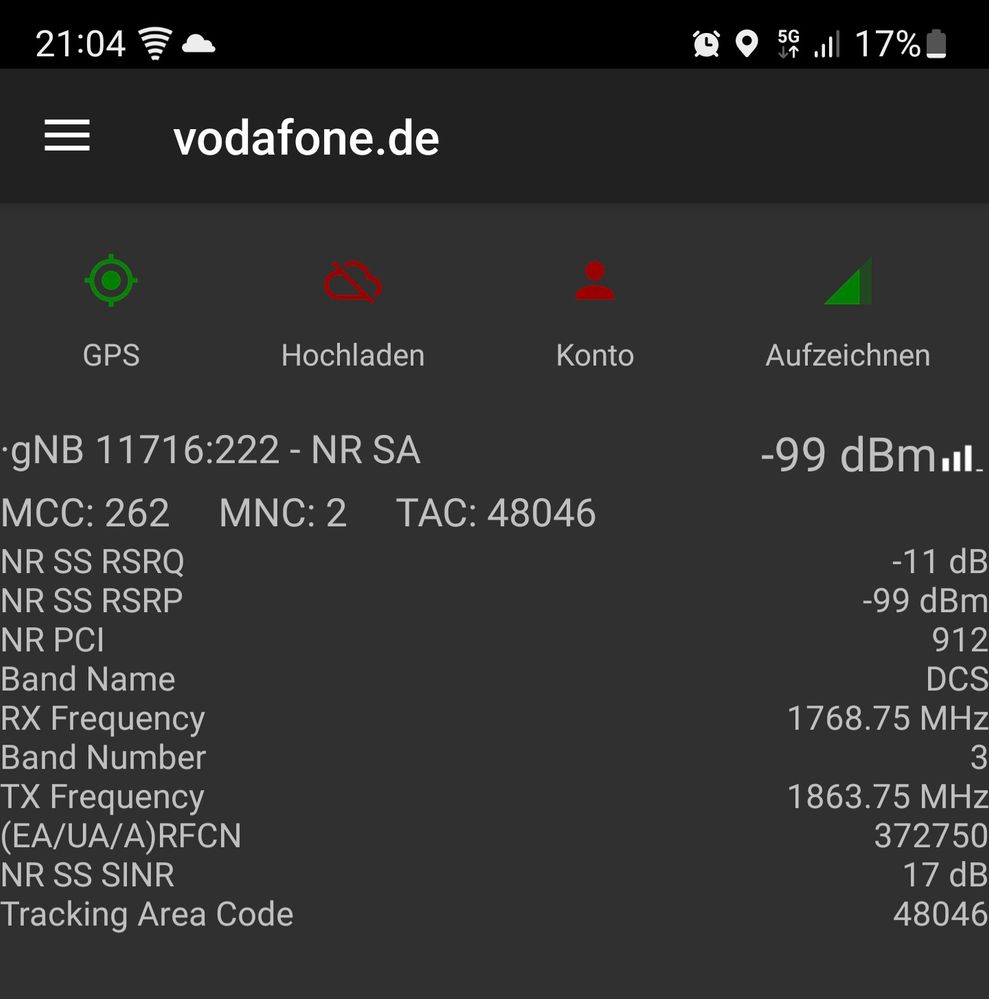Open the Konto account button

tap(595, 310)
